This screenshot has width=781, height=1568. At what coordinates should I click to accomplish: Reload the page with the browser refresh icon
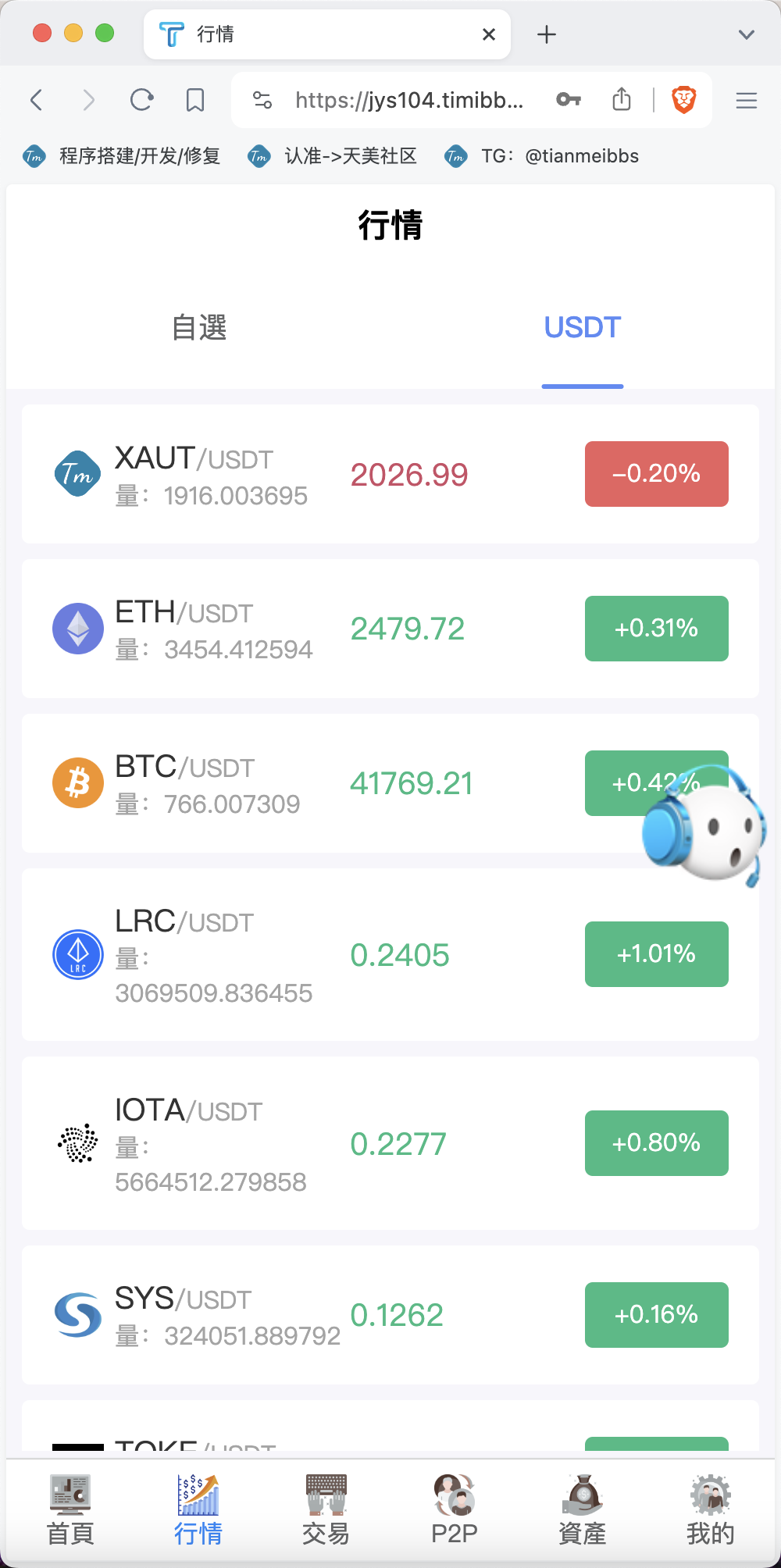(x=141, y=100)
